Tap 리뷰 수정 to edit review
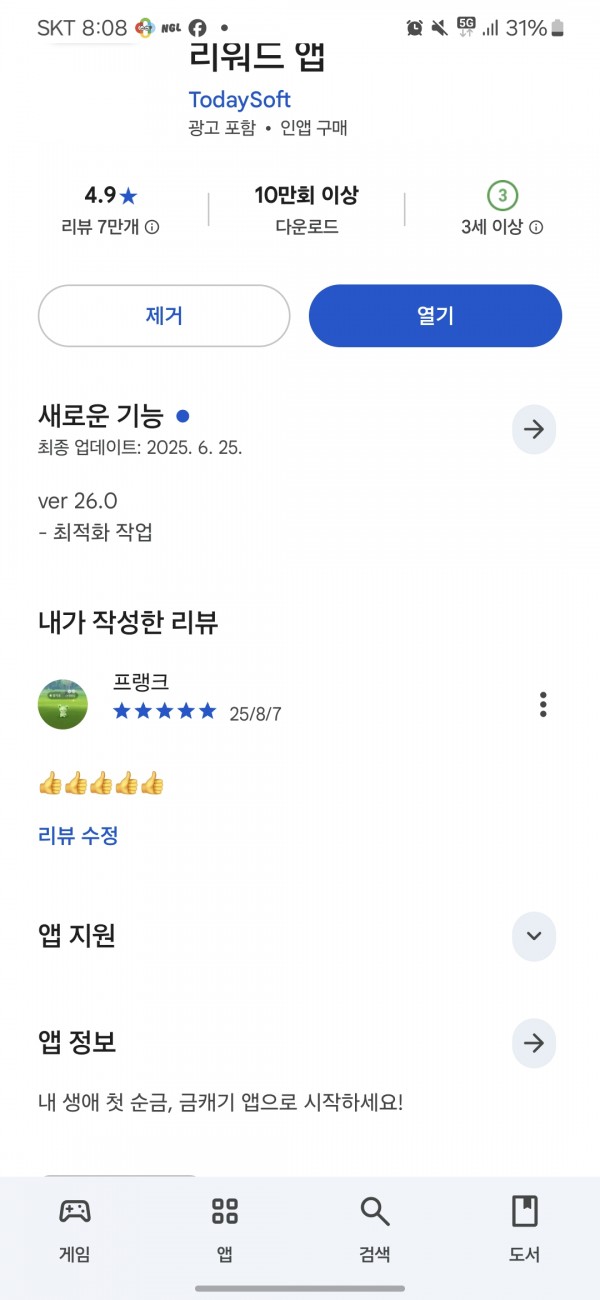The width and height of the screenshot is (600, 1300). click(79, 836)
